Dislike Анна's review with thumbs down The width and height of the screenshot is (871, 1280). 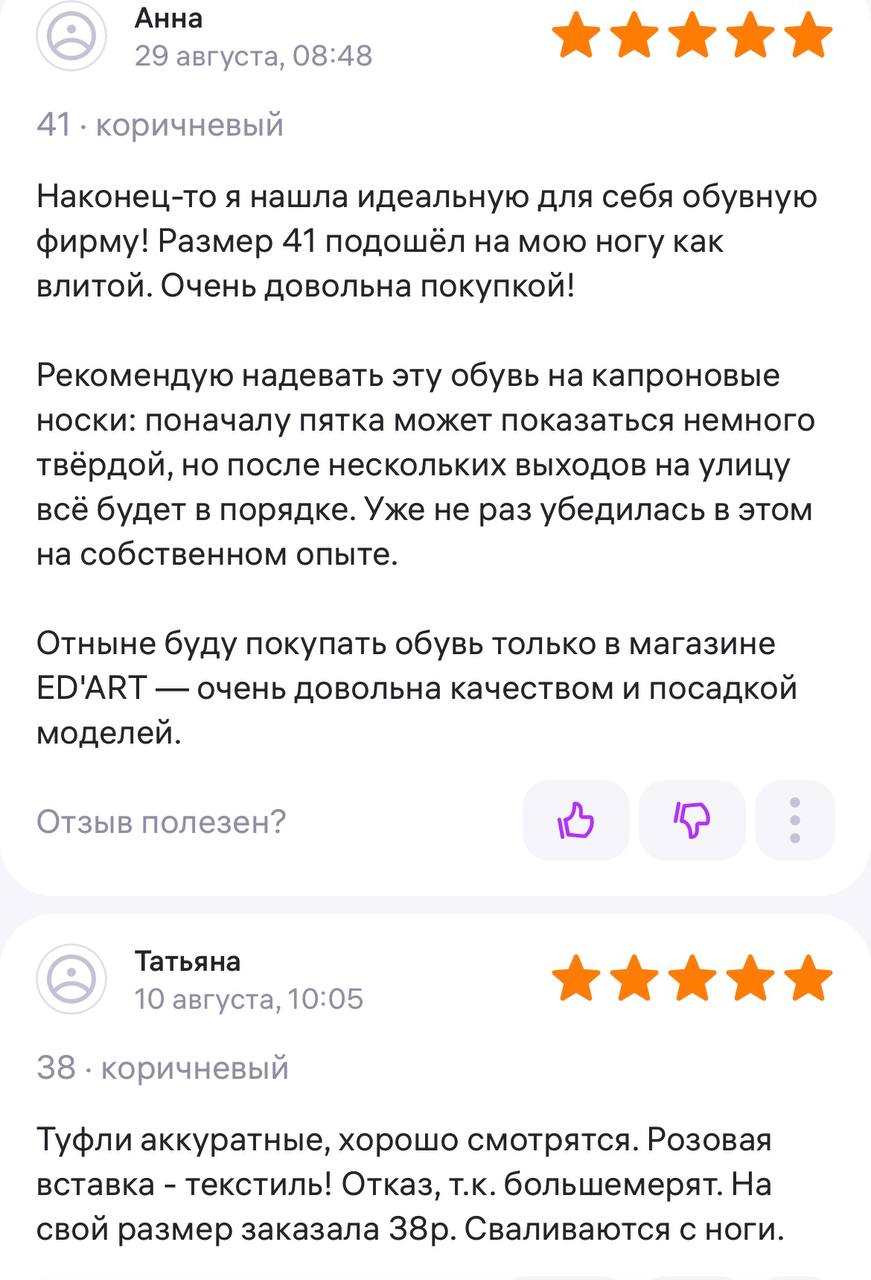coord(692,821)
